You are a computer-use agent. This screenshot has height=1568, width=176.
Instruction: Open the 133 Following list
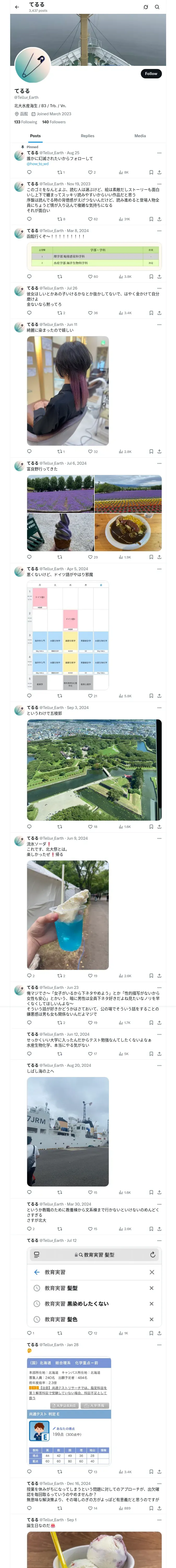(x=26, y=122)
